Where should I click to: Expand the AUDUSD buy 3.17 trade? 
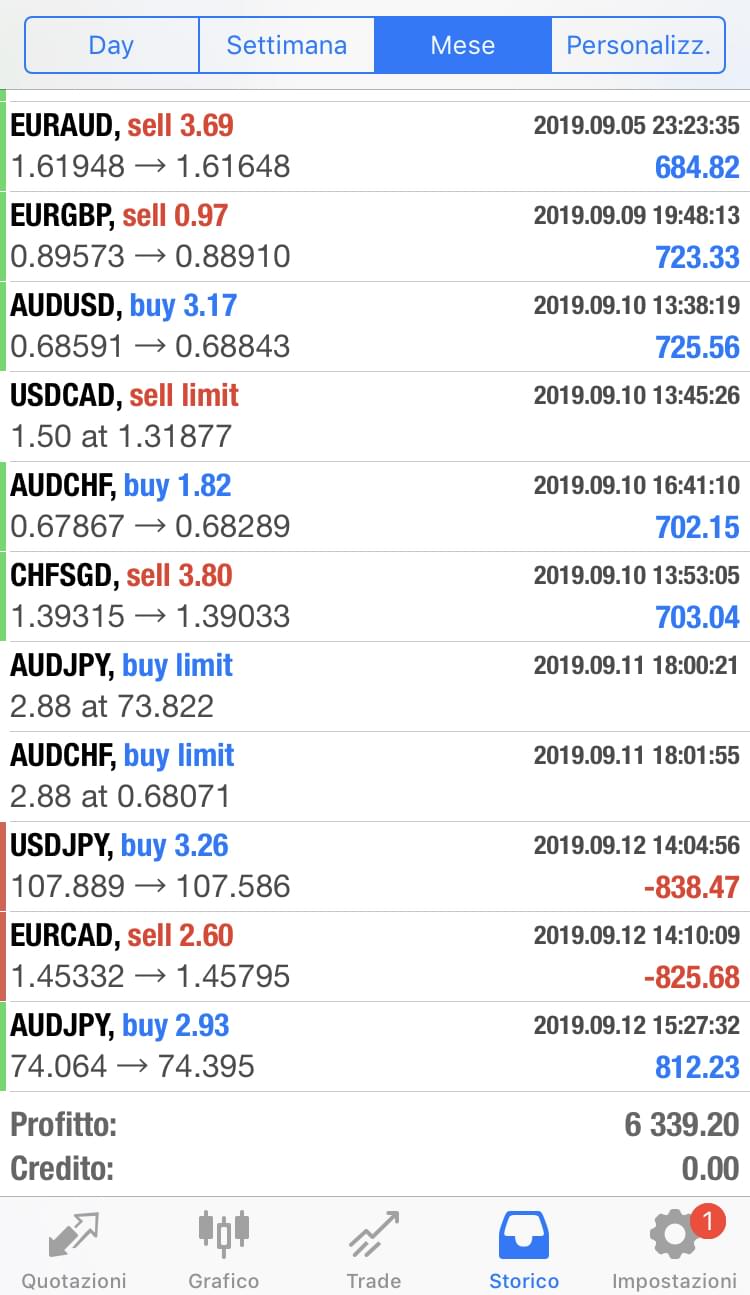(375, 327)
